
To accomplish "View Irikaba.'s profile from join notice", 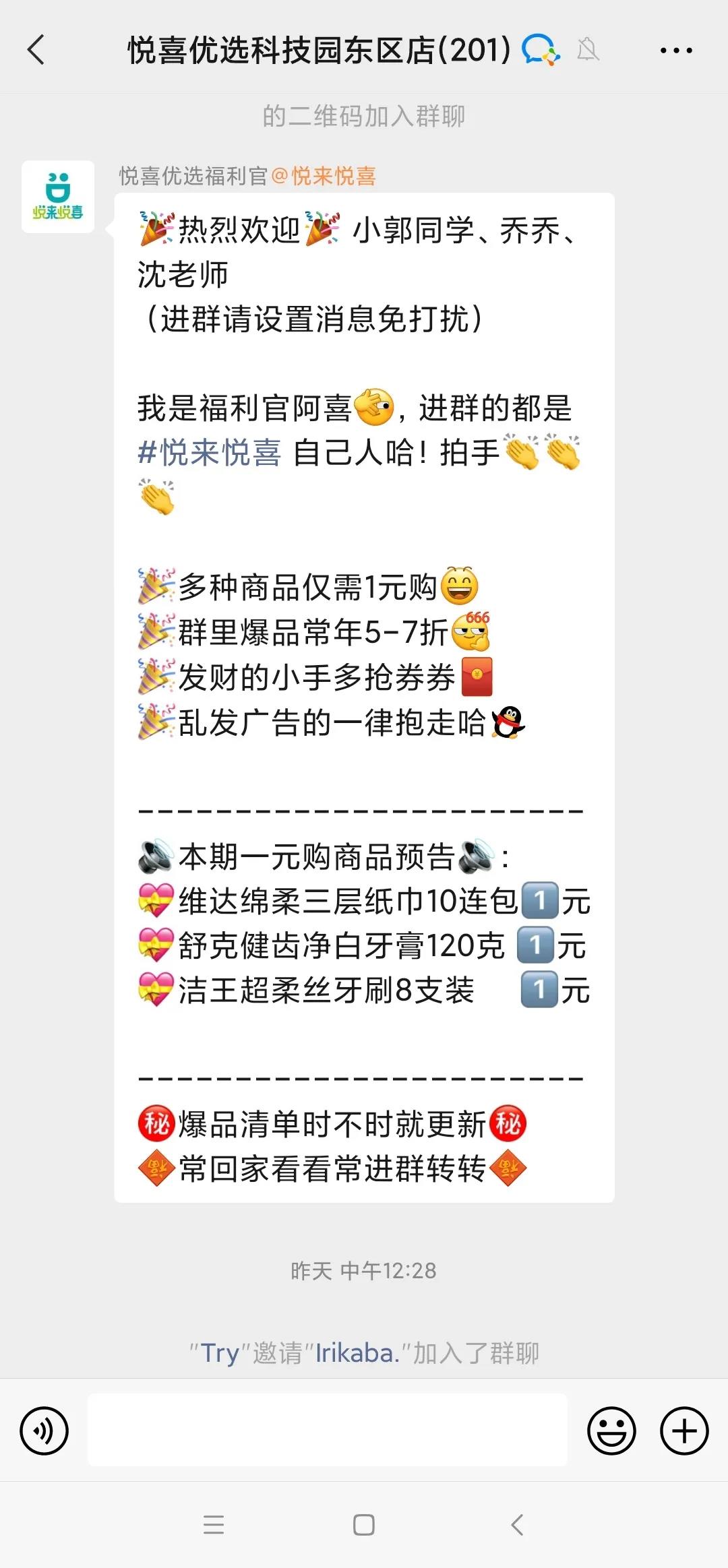I will tap(357, 1352).
